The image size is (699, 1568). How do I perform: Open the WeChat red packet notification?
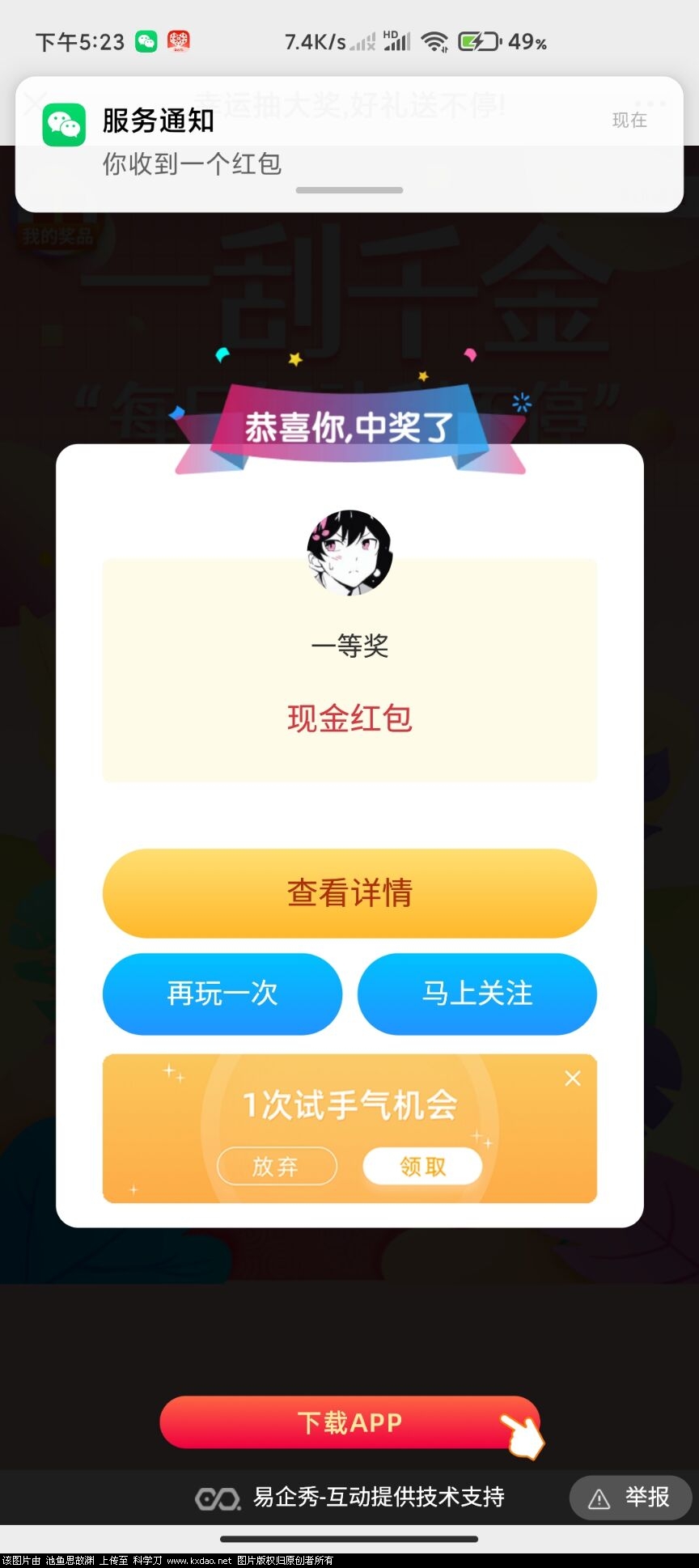point(348,143)
